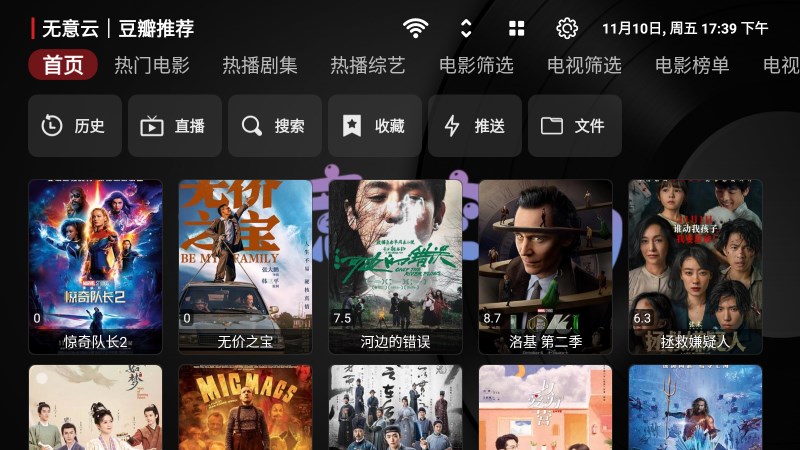Open 历史 viewing history
This screenshot has width=800, height=450.
click(75, 126)
